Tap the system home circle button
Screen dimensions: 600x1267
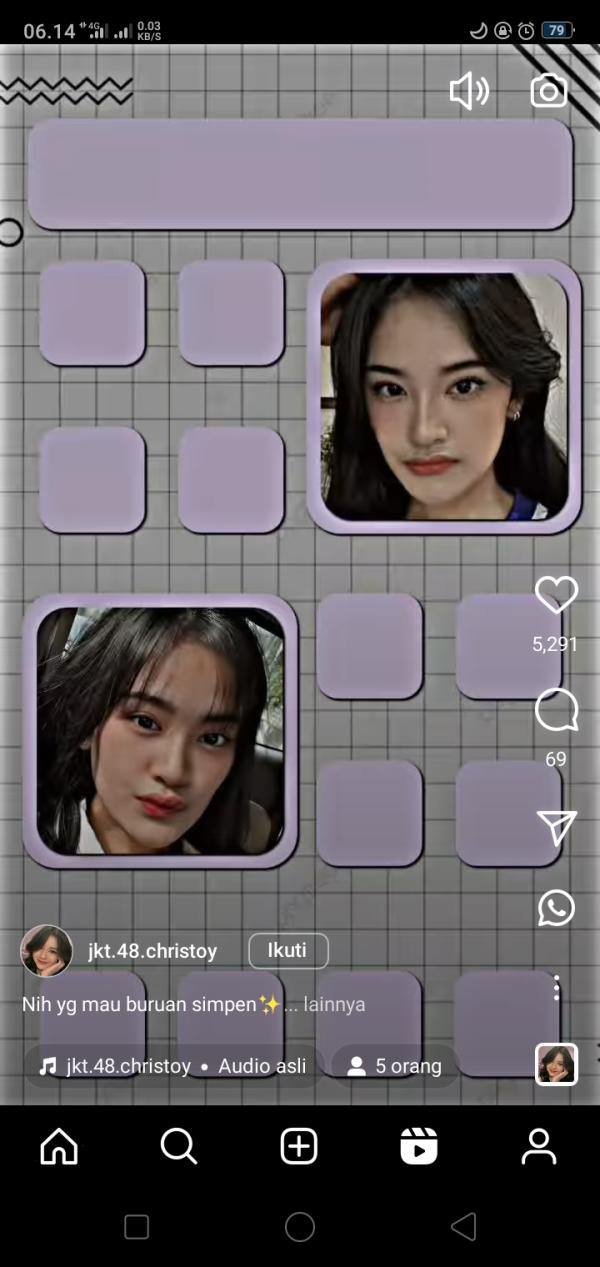(300, 1227)
